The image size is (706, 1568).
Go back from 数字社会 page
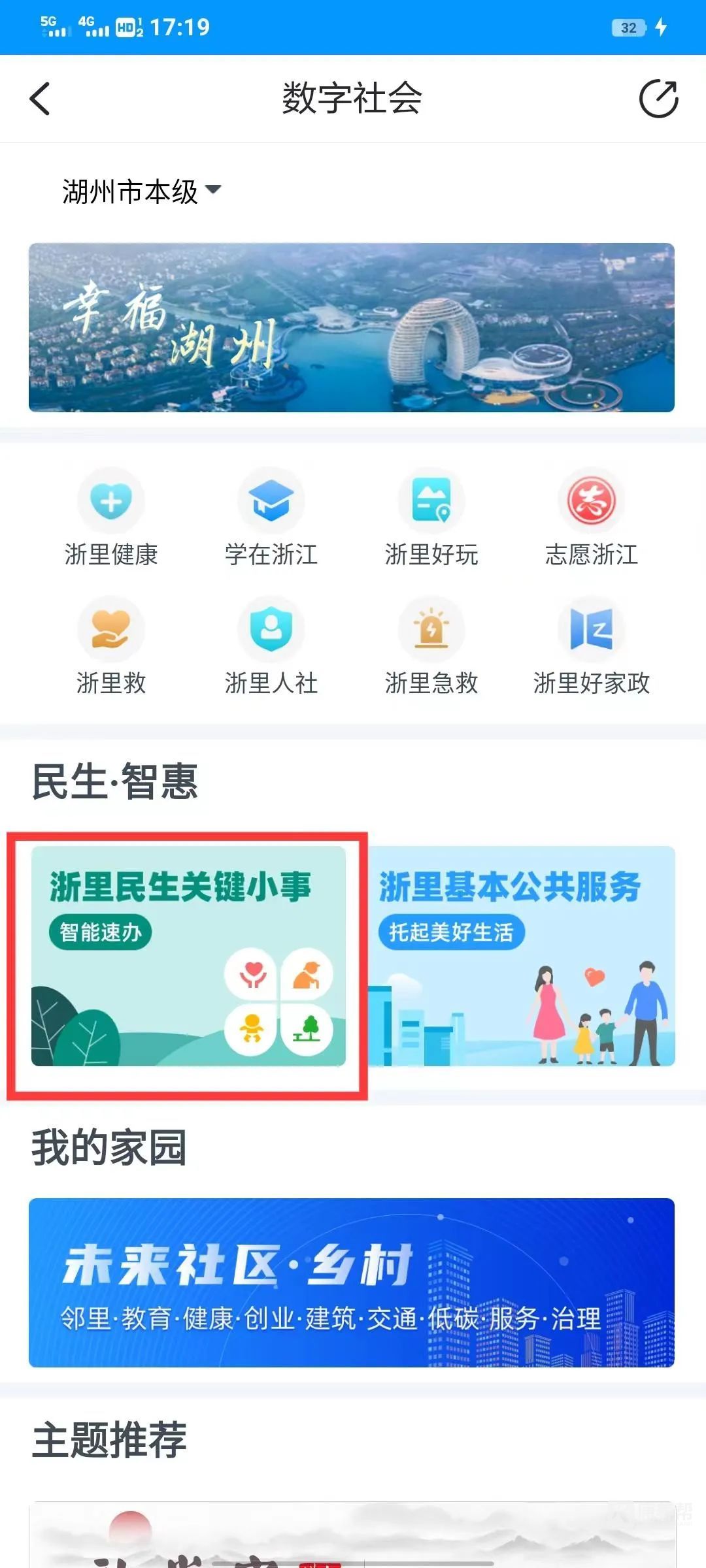click(41, 99)
